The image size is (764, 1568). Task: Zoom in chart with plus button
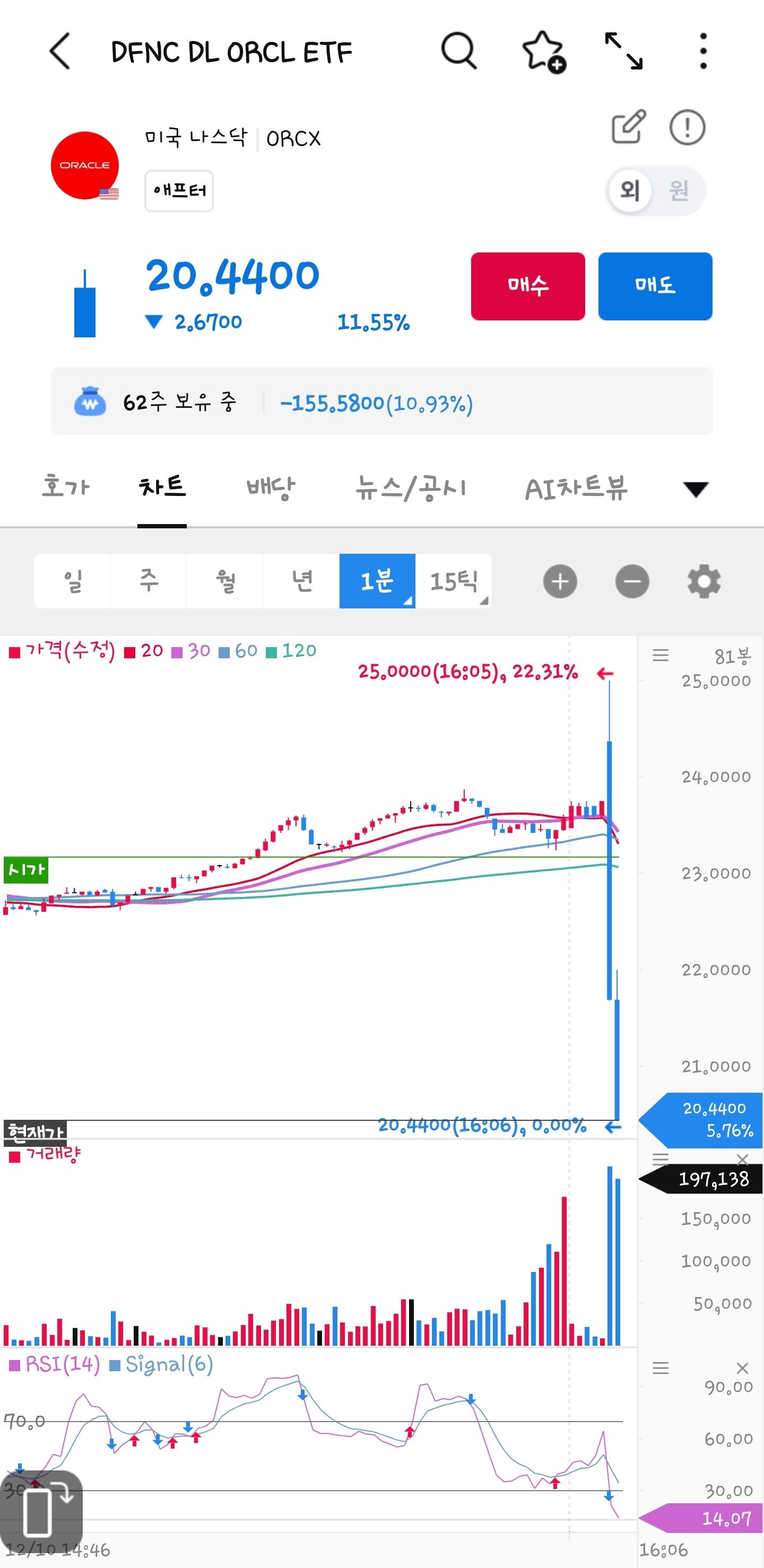click(x=560, y=581)
